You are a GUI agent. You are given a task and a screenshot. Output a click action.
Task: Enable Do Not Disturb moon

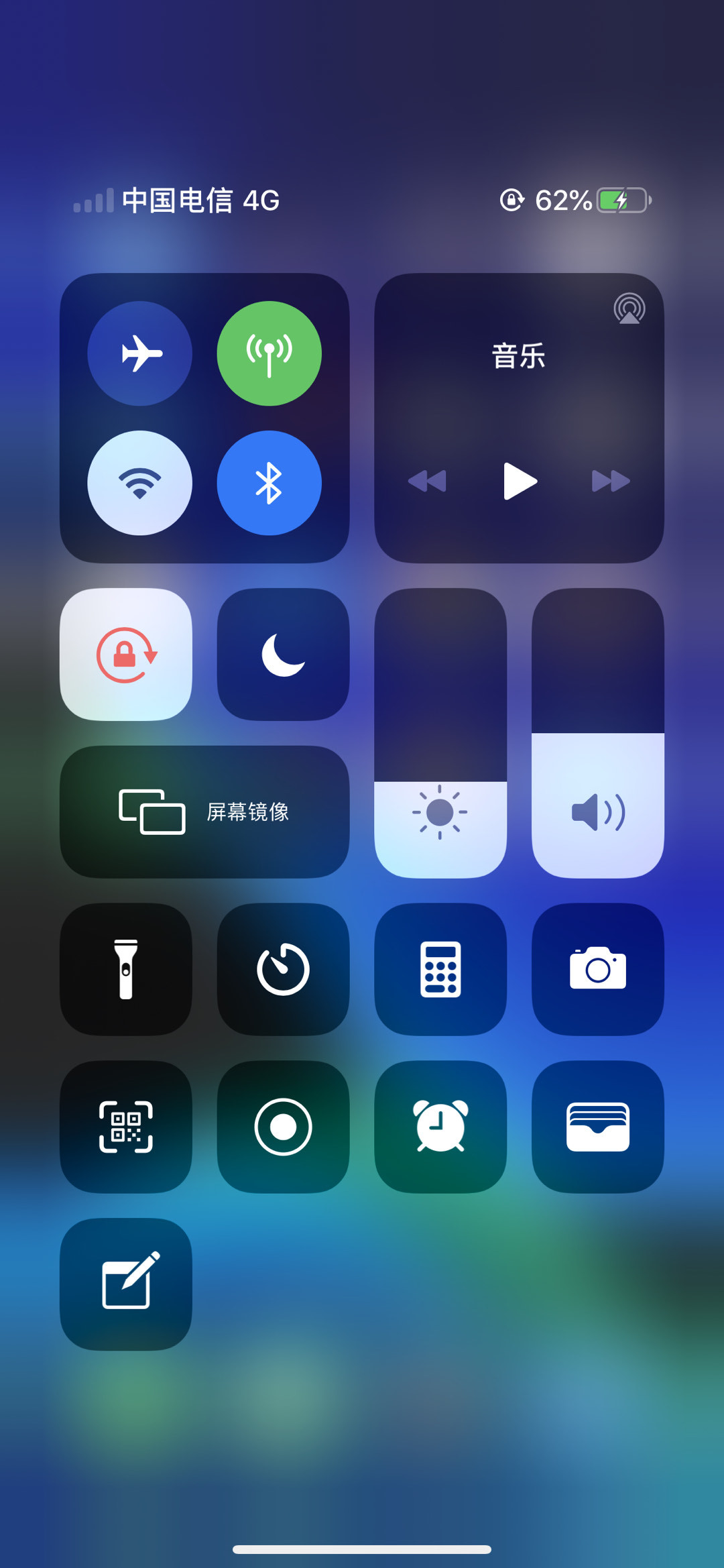point(283,655)
